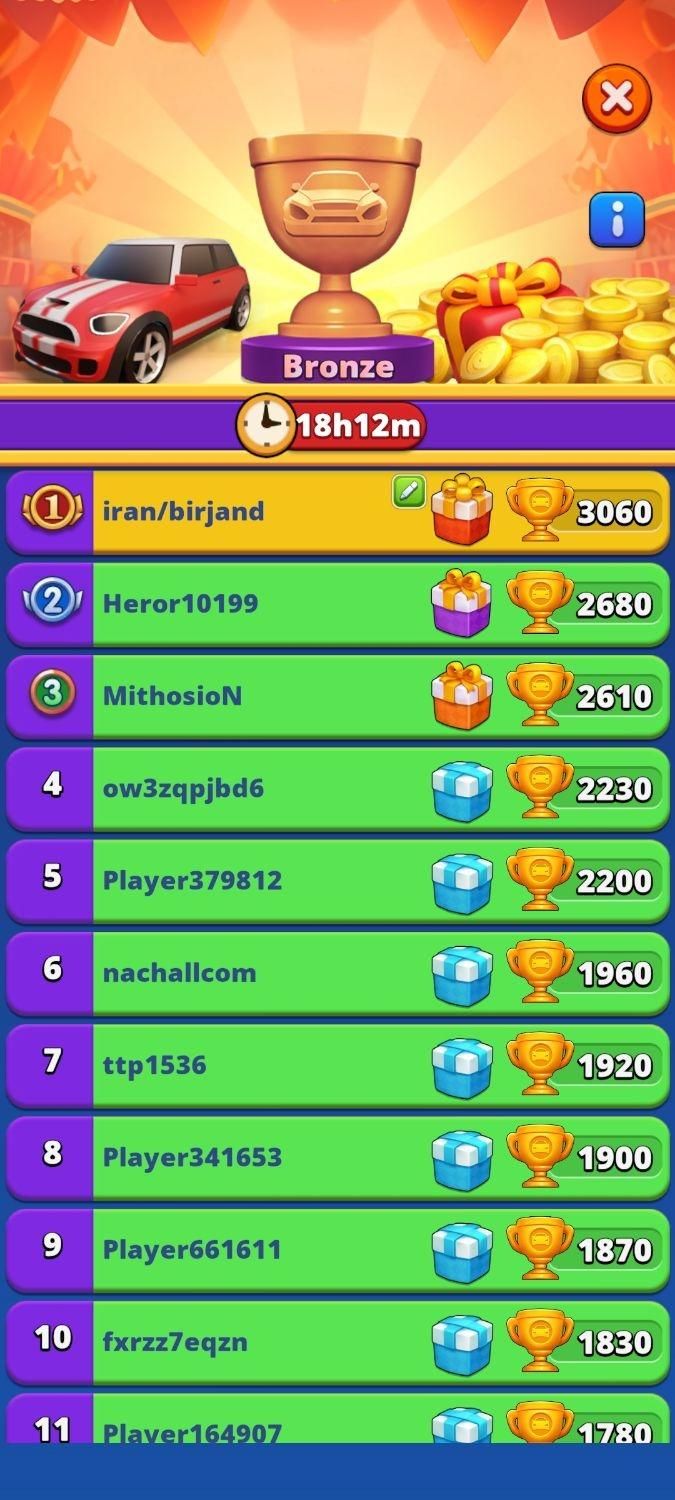The width and height of the screenshot is (675, 1500).
Task: Tap the first place red gift box
Action: pos(461,511)
